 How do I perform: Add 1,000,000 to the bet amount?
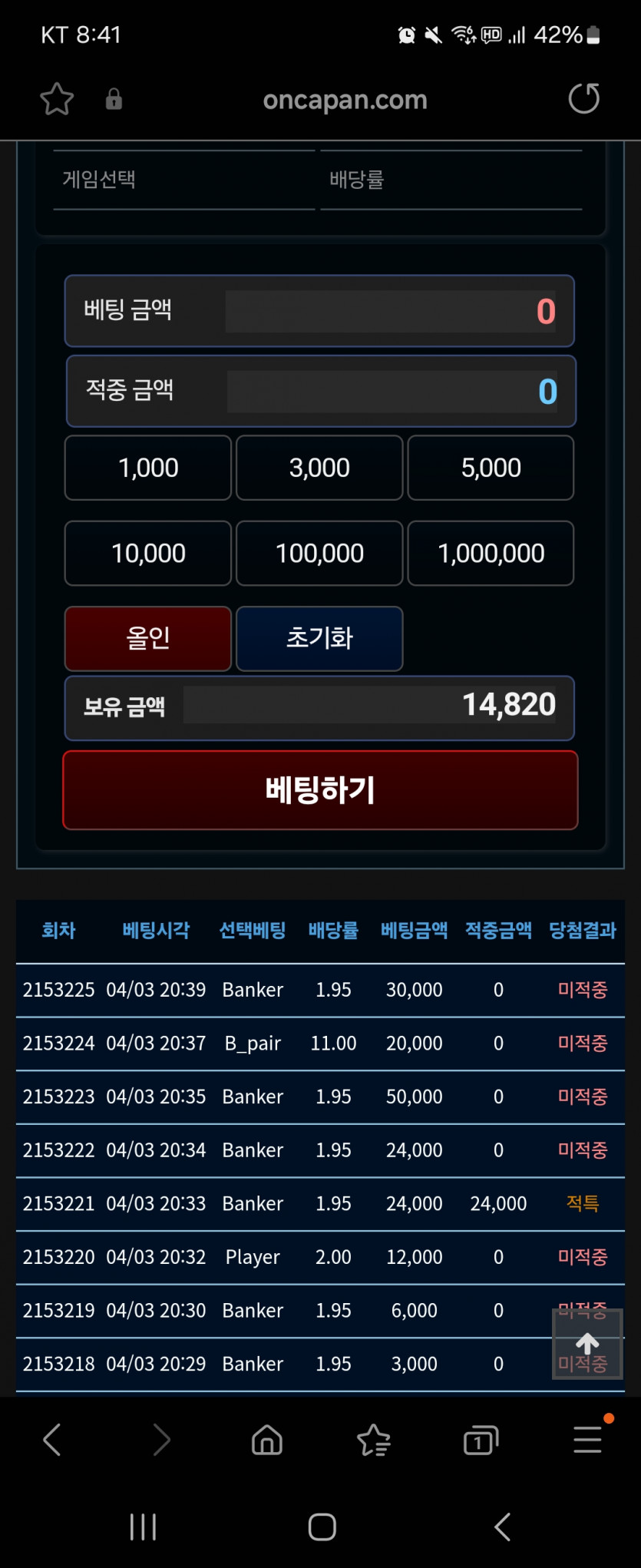pos(491,553)
